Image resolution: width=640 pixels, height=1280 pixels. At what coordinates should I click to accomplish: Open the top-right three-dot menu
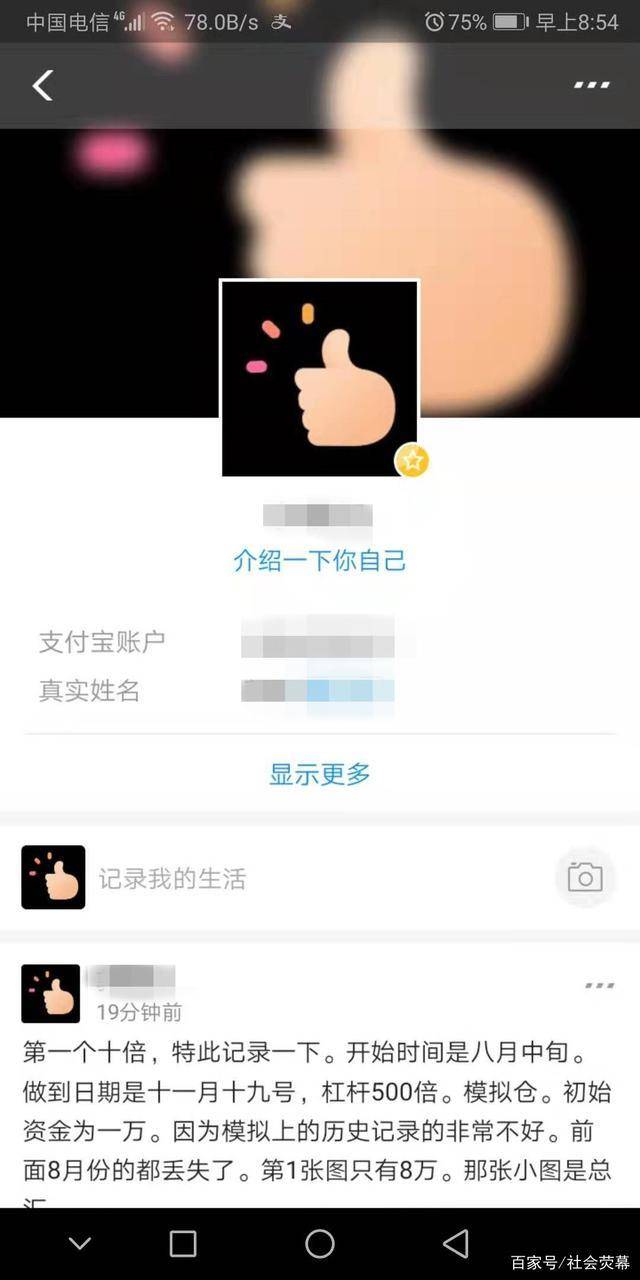(591, 86)
